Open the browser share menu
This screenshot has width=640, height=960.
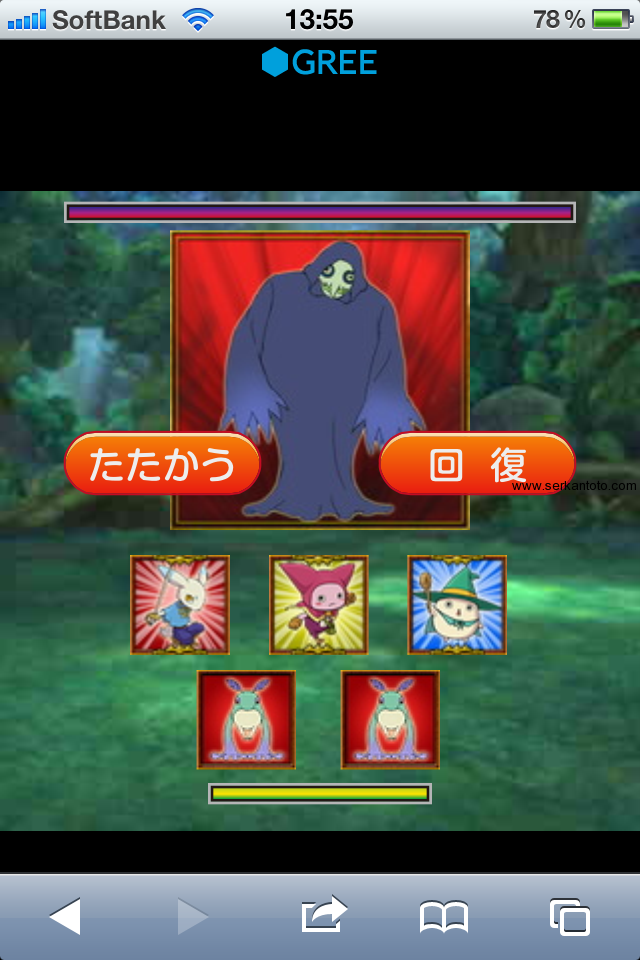click(x=323, y=915)
